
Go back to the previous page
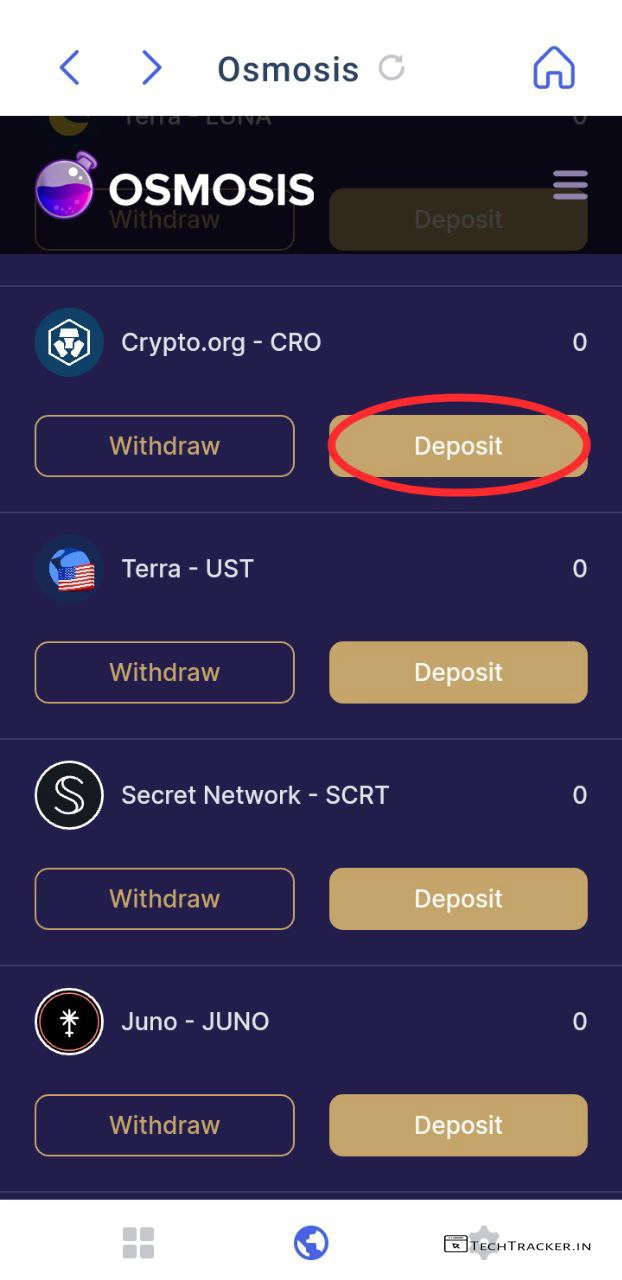(x=69, y=68)
